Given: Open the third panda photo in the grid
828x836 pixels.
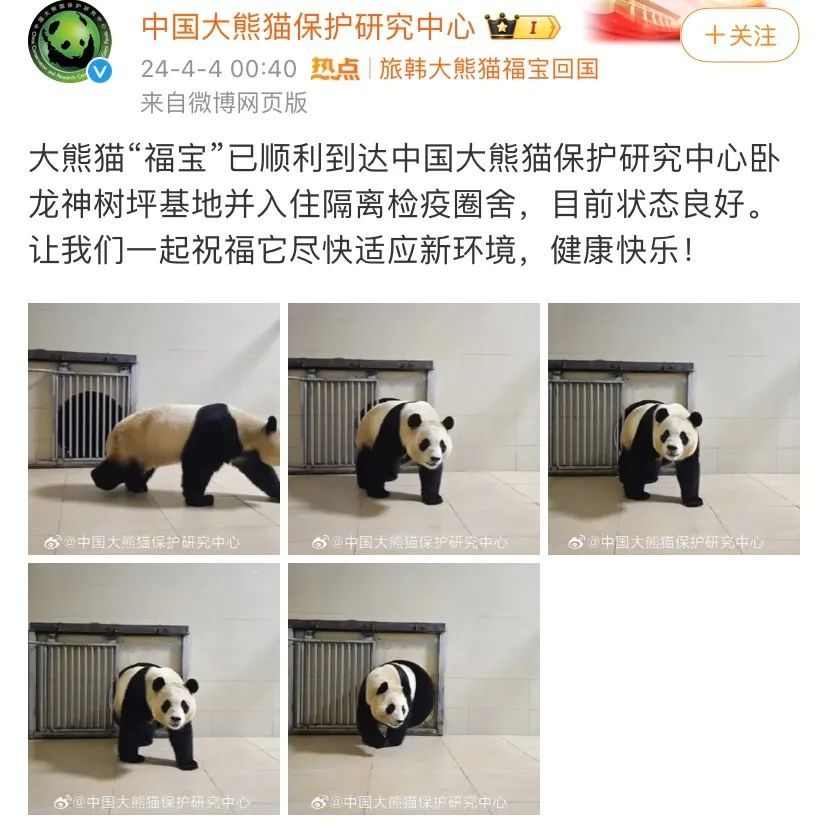Looking at the screenshot, I should [x=673, y=429].
